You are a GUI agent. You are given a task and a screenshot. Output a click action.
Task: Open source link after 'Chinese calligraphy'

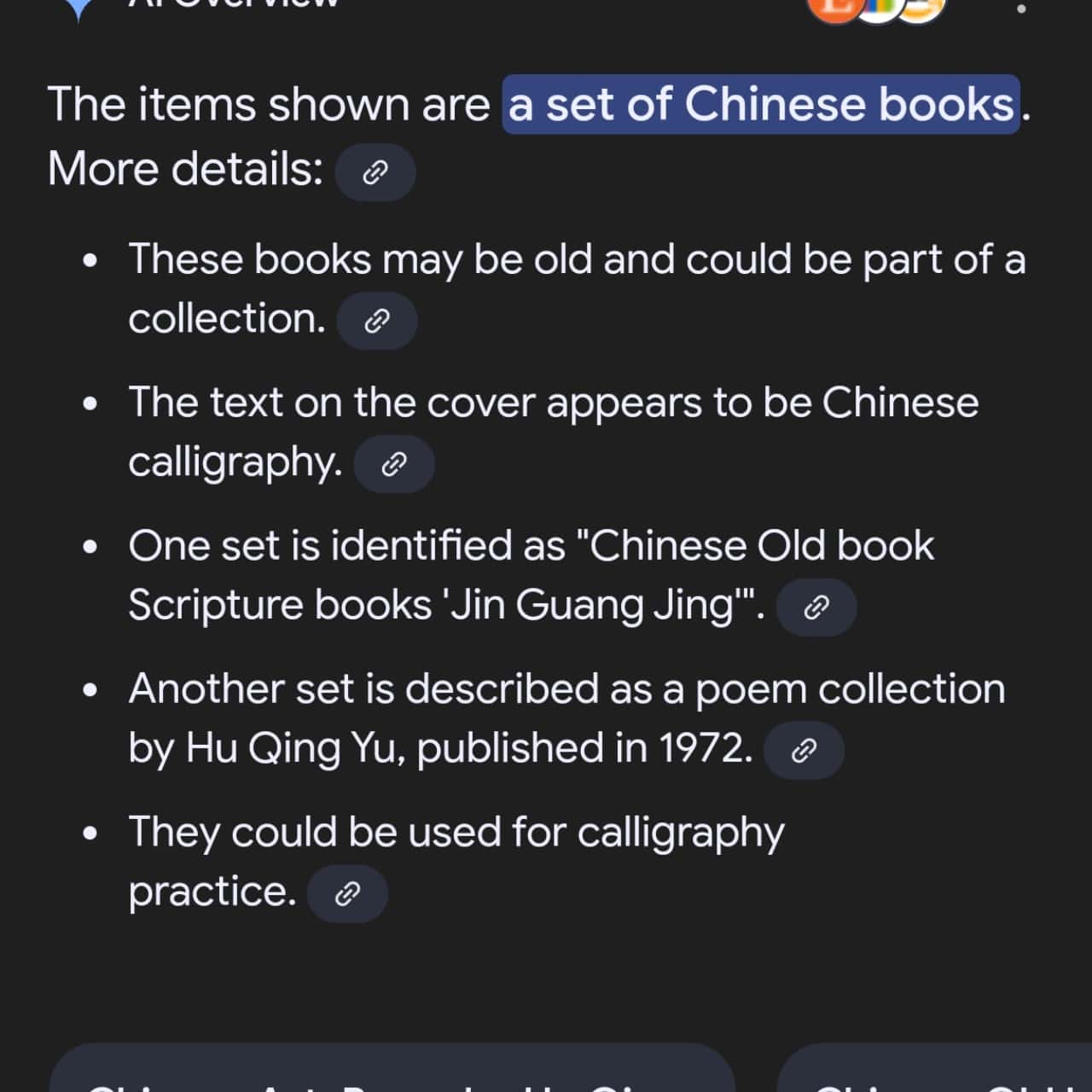(x=393, y=464)
